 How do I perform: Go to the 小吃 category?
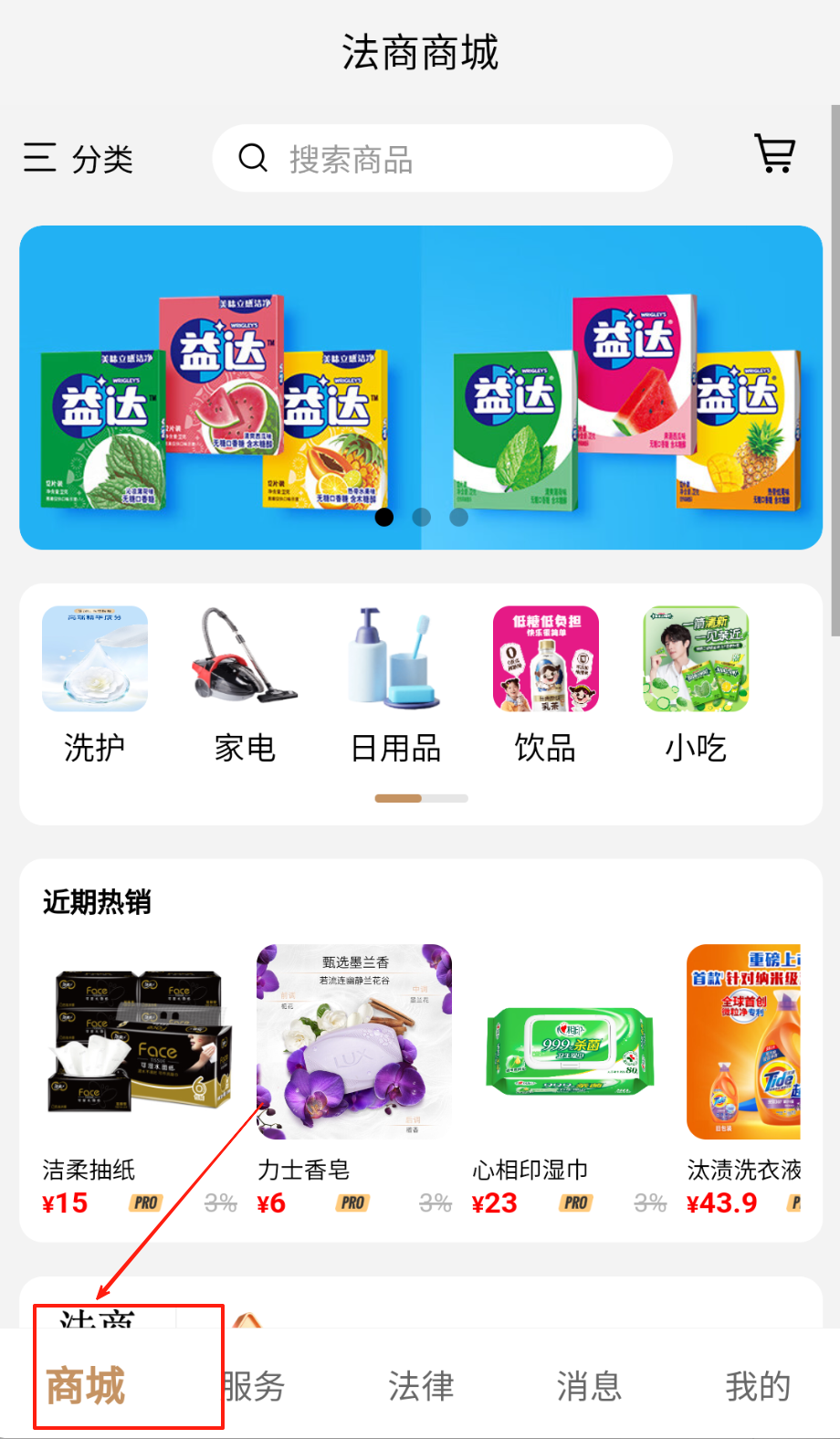(x=696, y=684)
